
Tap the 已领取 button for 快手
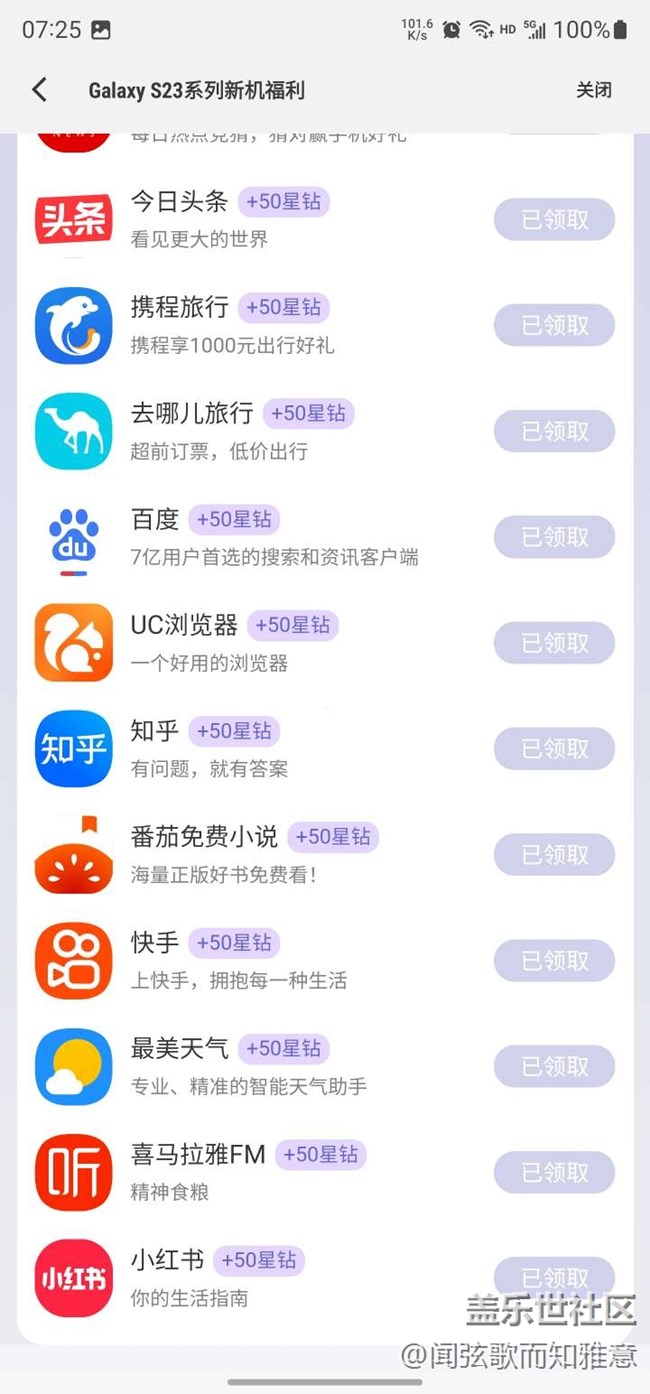coord(554,961)
